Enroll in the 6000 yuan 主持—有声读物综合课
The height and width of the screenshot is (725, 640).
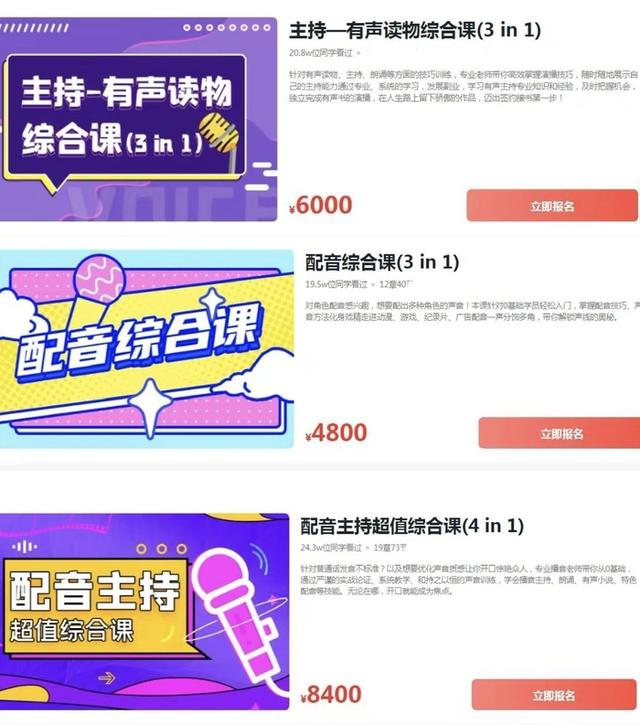click(x=552, y=206)
